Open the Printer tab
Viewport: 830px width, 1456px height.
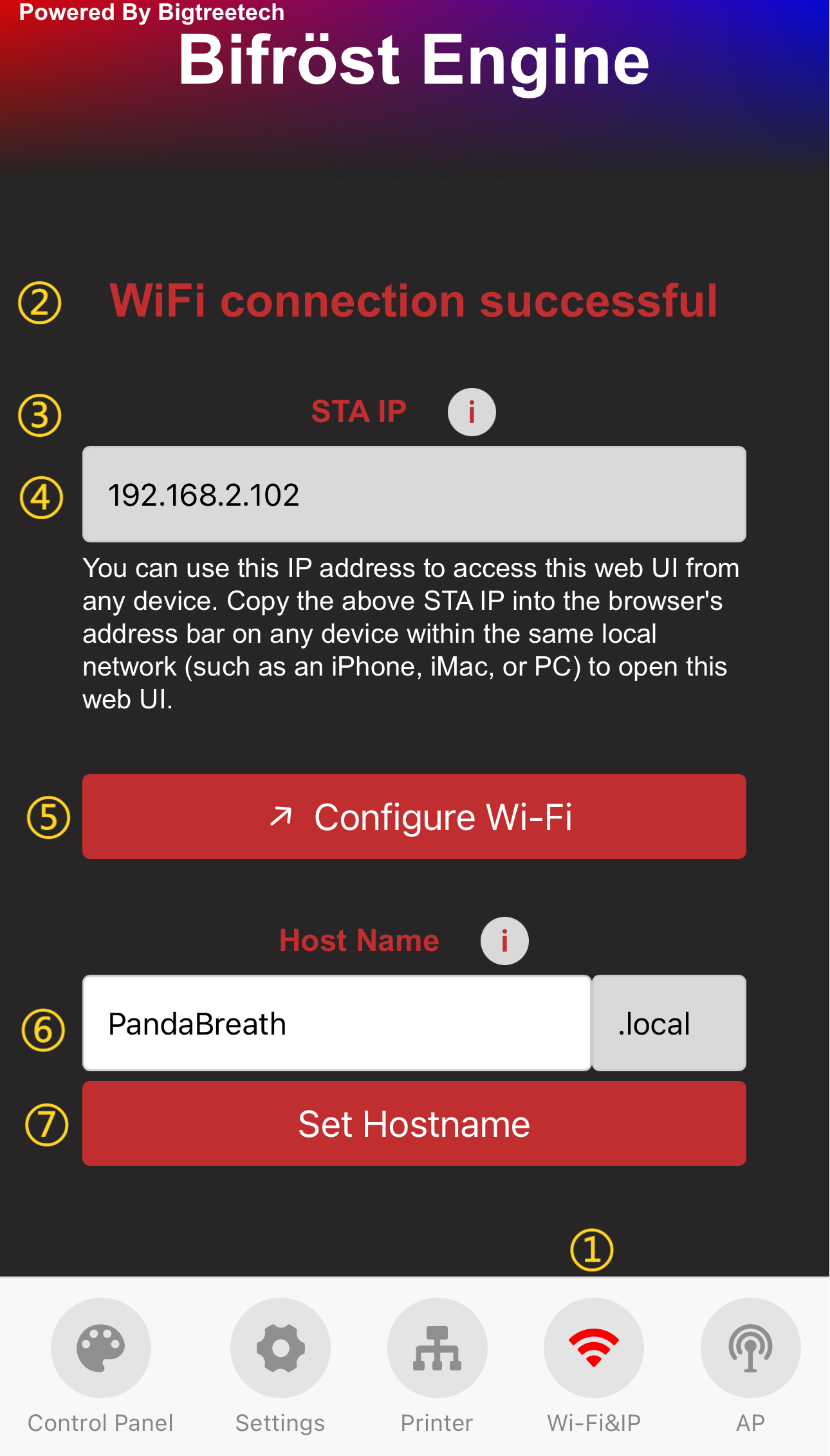click(x=437, y=1365)
